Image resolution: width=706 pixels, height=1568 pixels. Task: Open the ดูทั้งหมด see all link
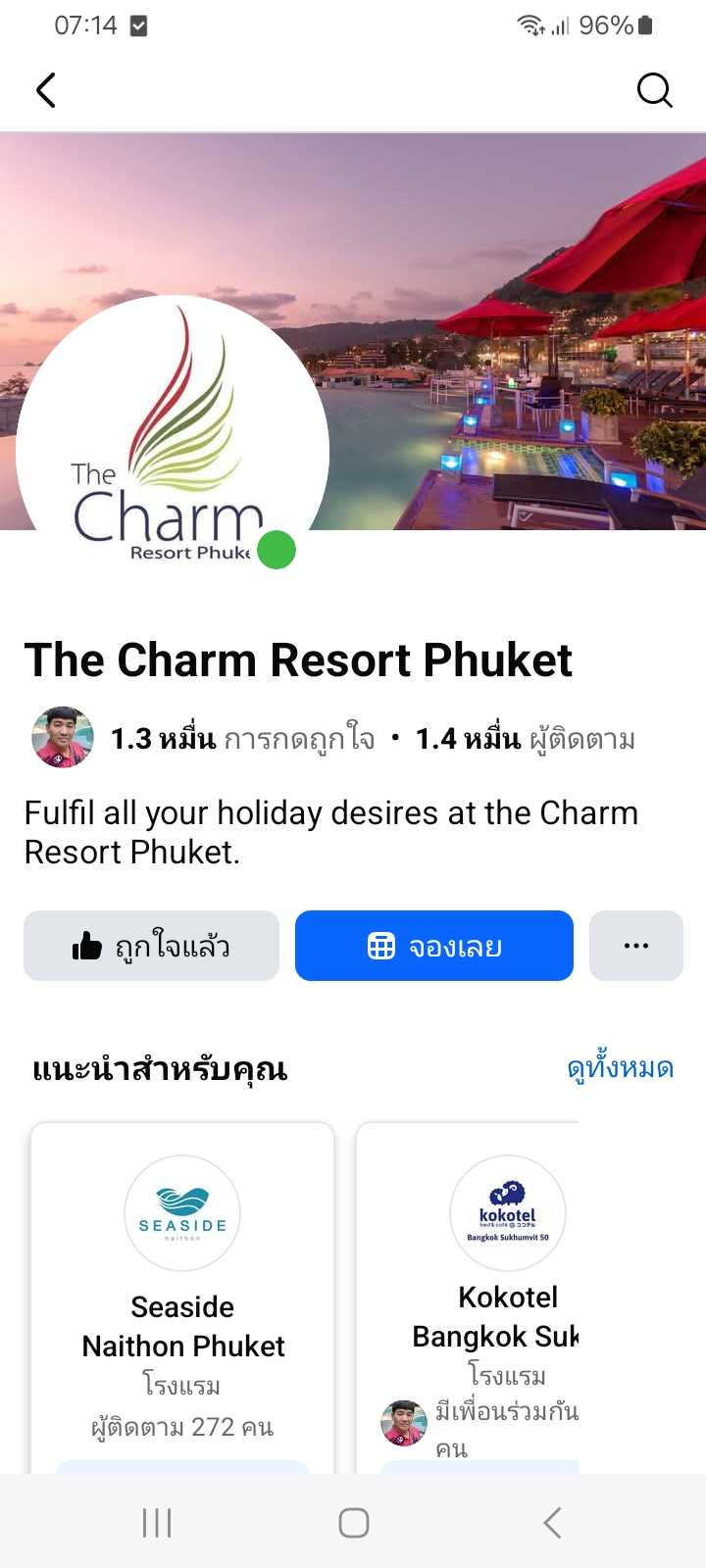620,1067
